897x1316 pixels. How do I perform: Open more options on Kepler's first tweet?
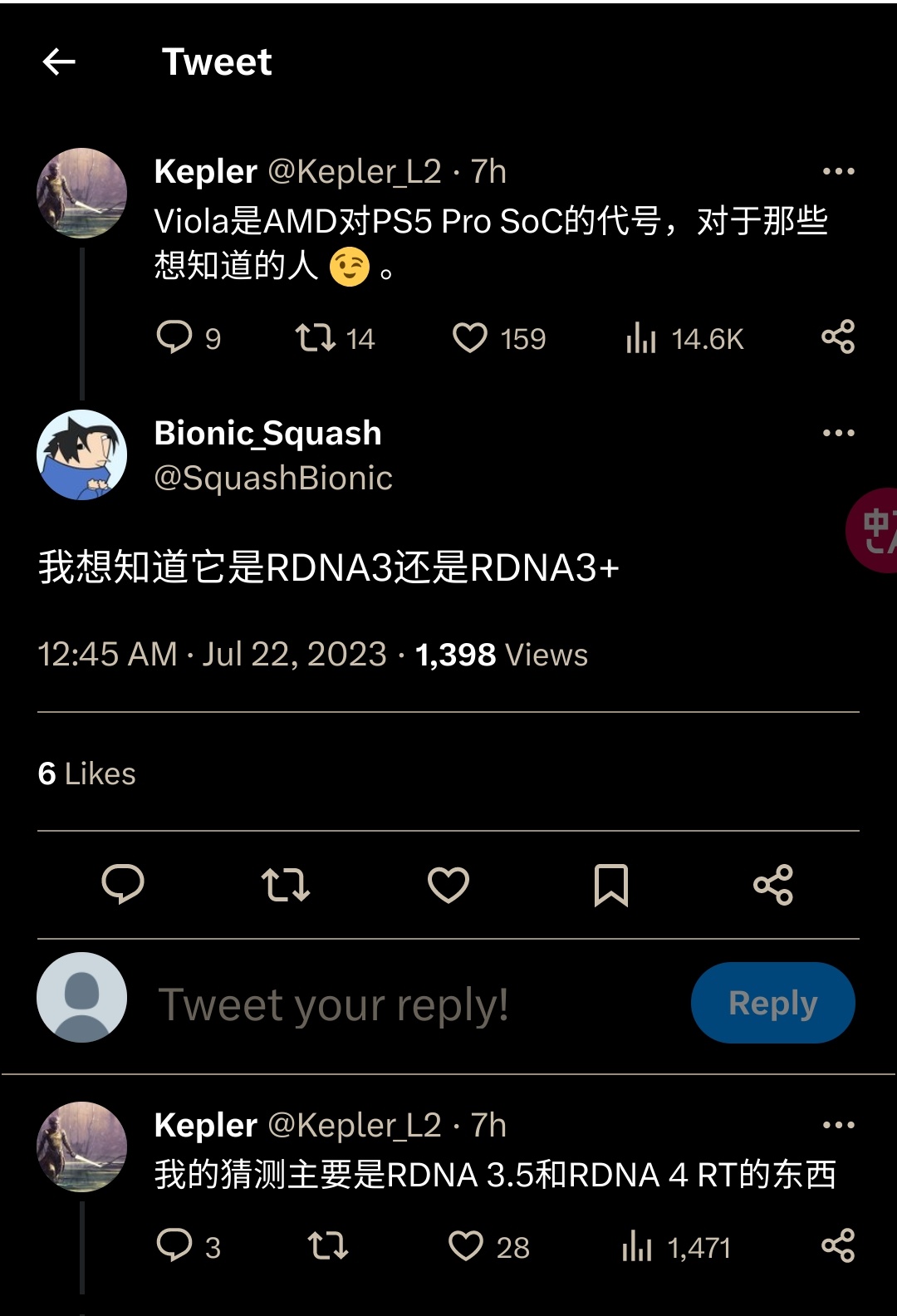pyautogui.click(x=839, y=169)
